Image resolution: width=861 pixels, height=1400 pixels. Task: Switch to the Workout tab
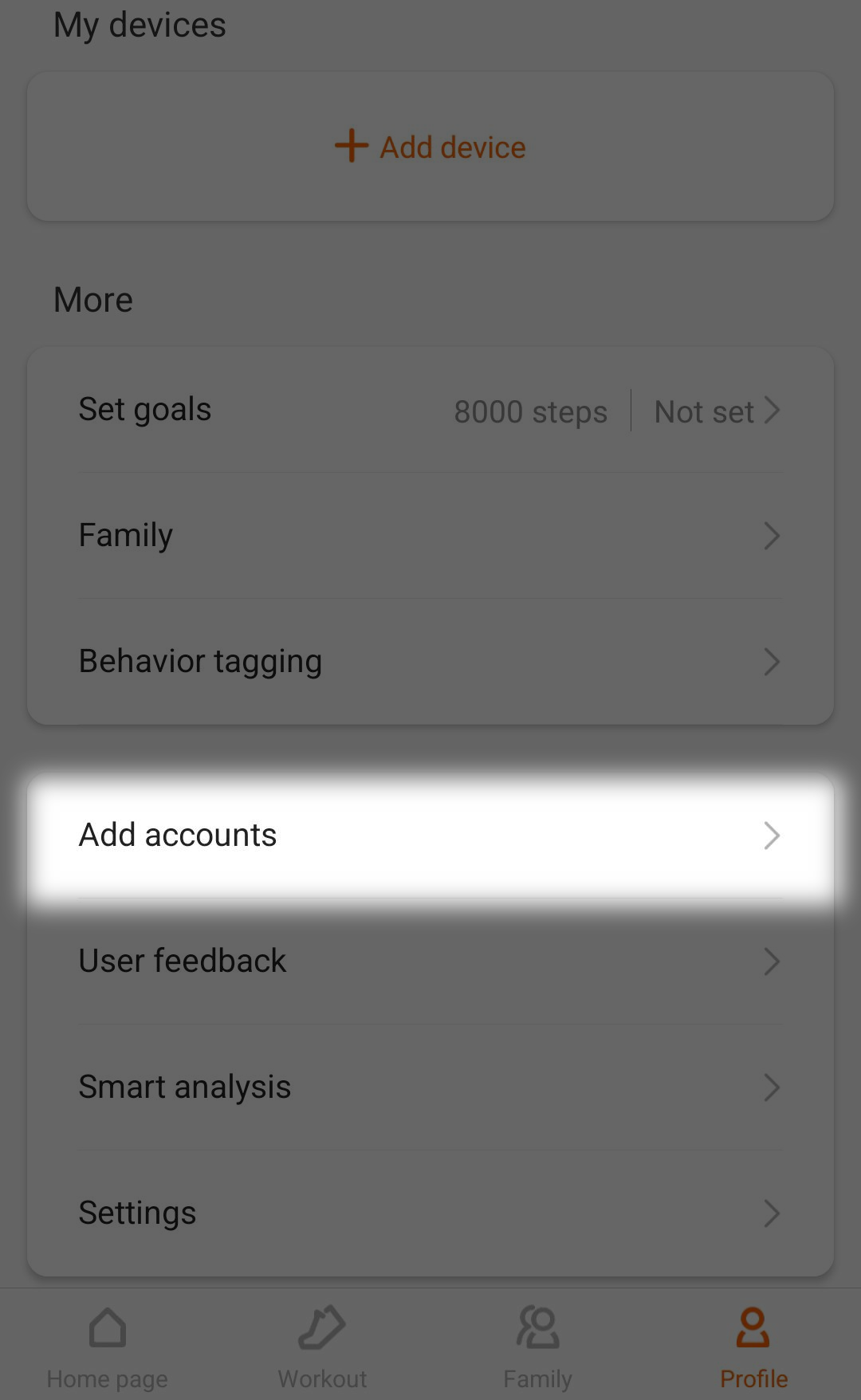click(x=321, y=1347)
